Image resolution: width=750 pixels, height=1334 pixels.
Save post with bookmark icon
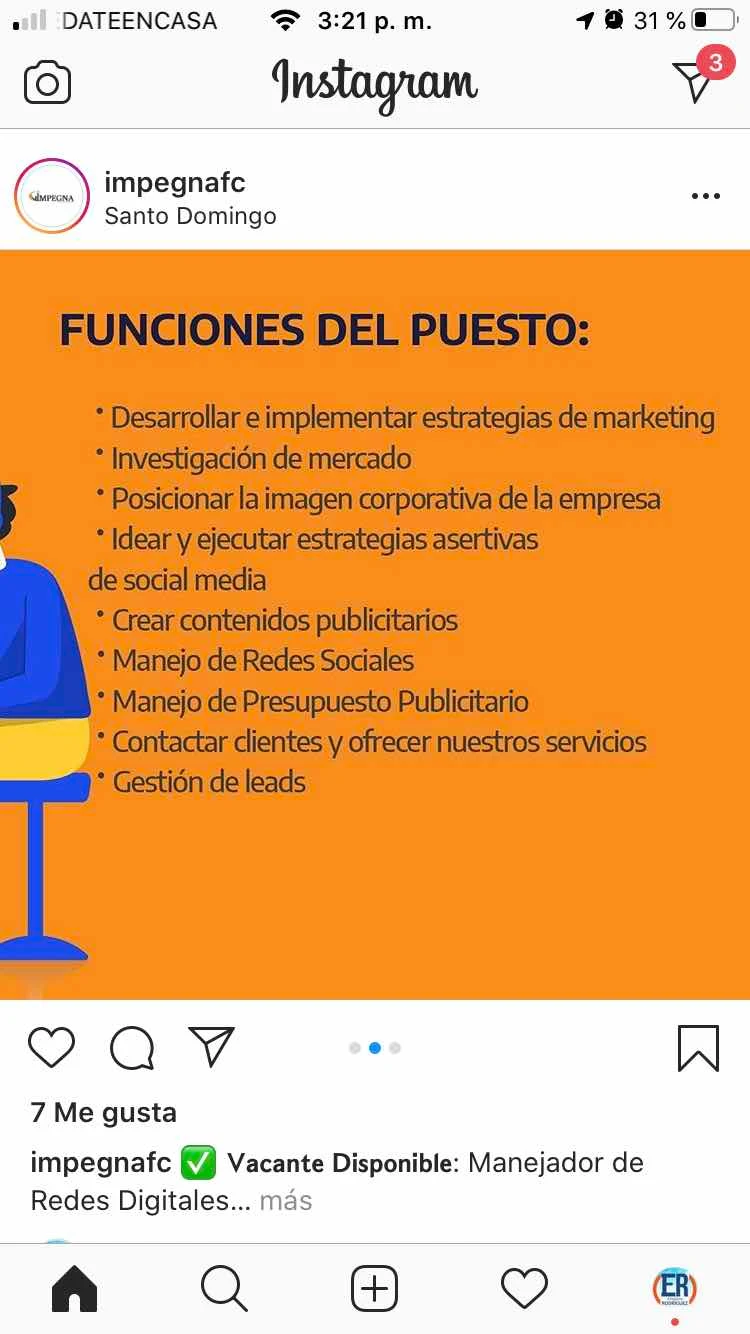click(697, 1047)
